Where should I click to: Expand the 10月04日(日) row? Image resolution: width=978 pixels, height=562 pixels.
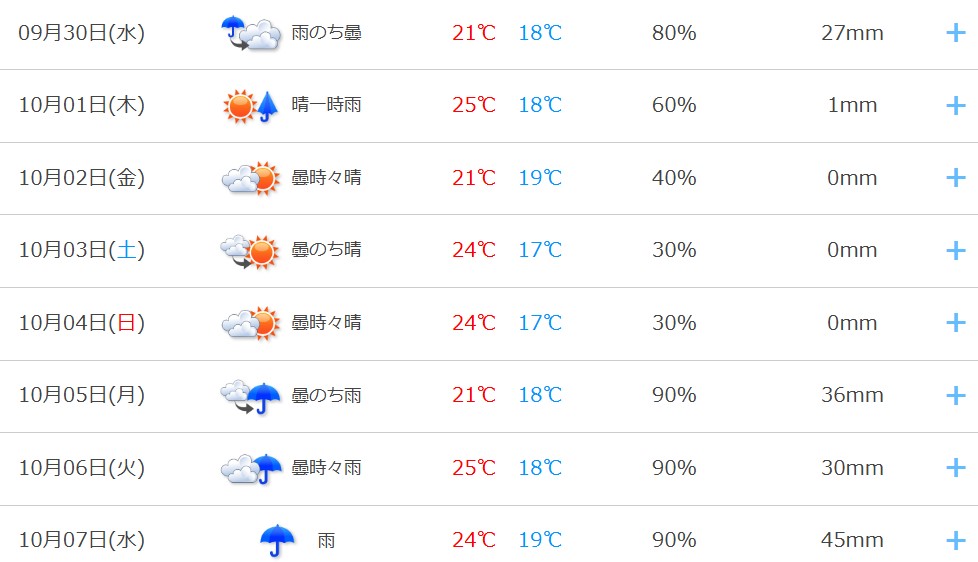956,322
